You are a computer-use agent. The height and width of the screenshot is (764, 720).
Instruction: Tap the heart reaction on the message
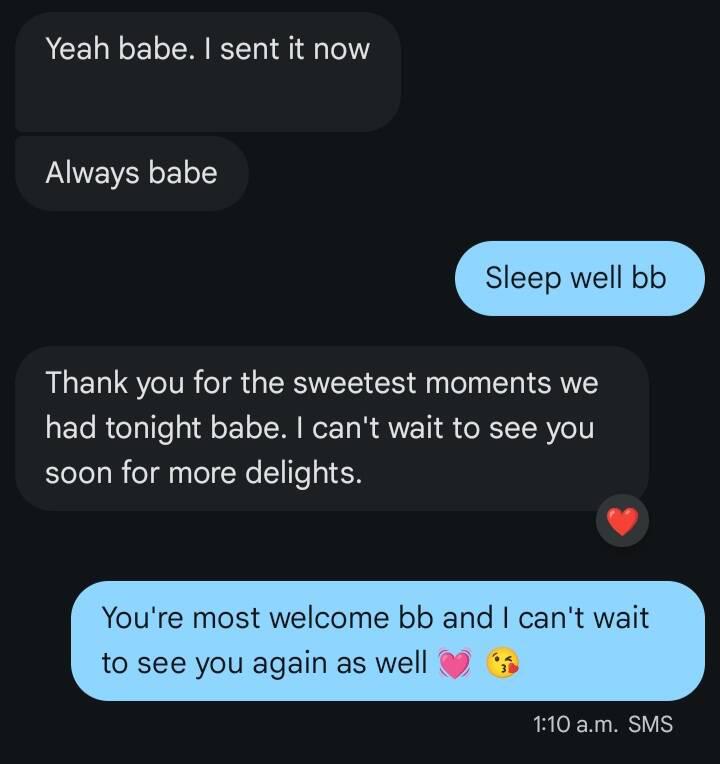622,521
